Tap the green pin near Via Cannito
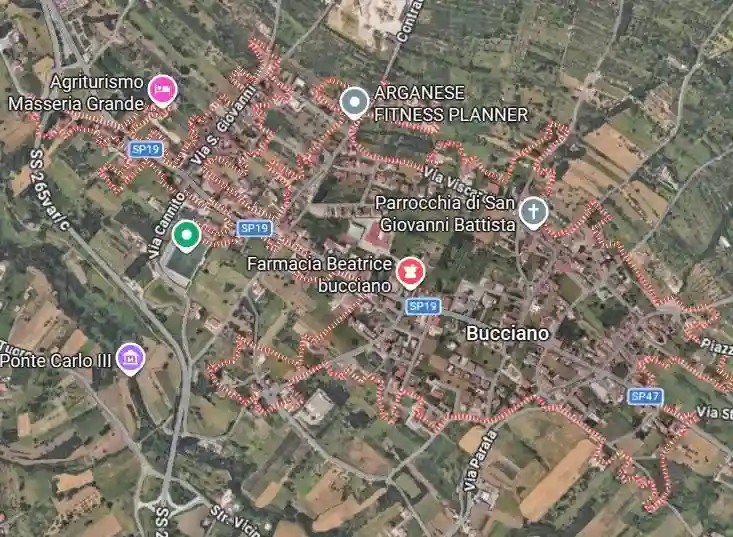This screenshot has height=537, width=733. (185, 236)
